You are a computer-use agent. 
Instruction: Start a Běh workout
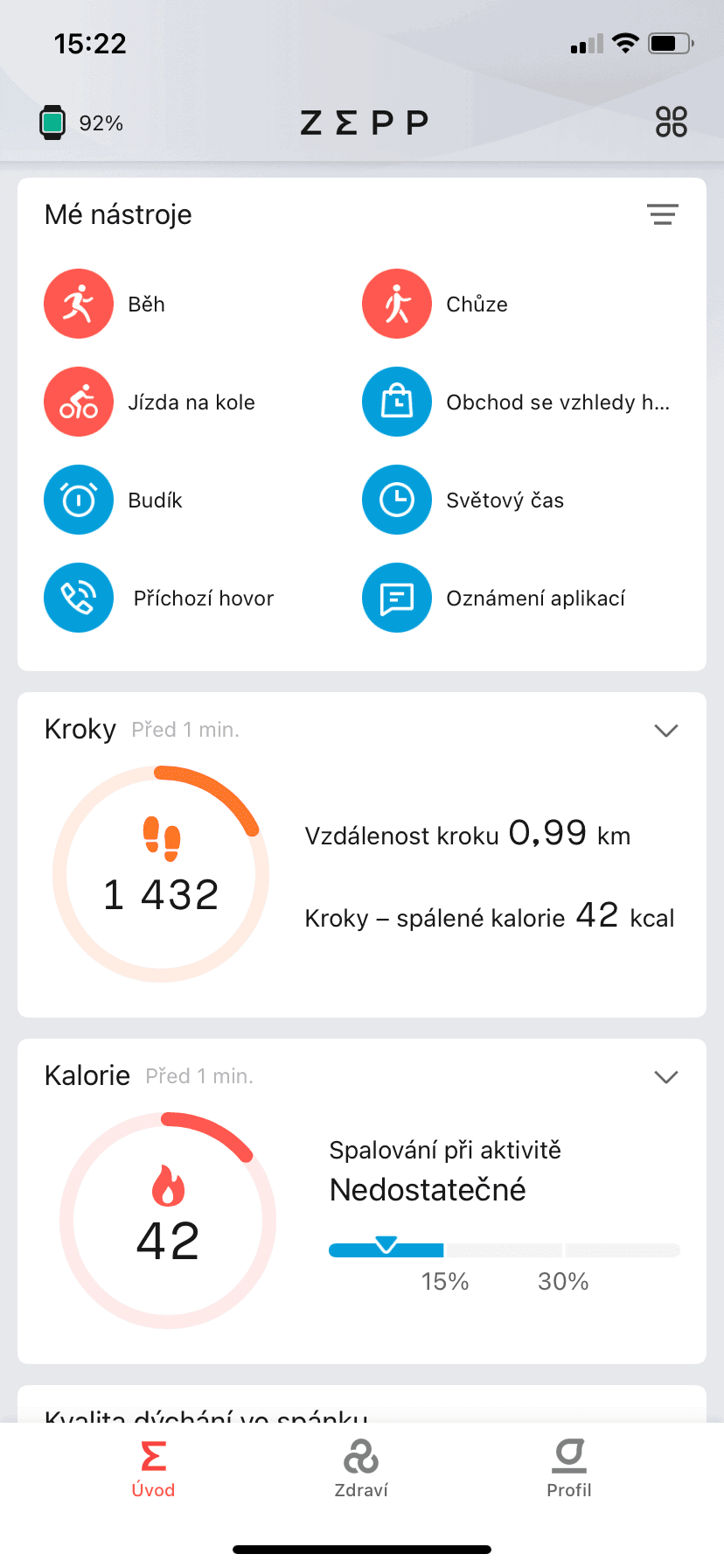coord(80,304)
